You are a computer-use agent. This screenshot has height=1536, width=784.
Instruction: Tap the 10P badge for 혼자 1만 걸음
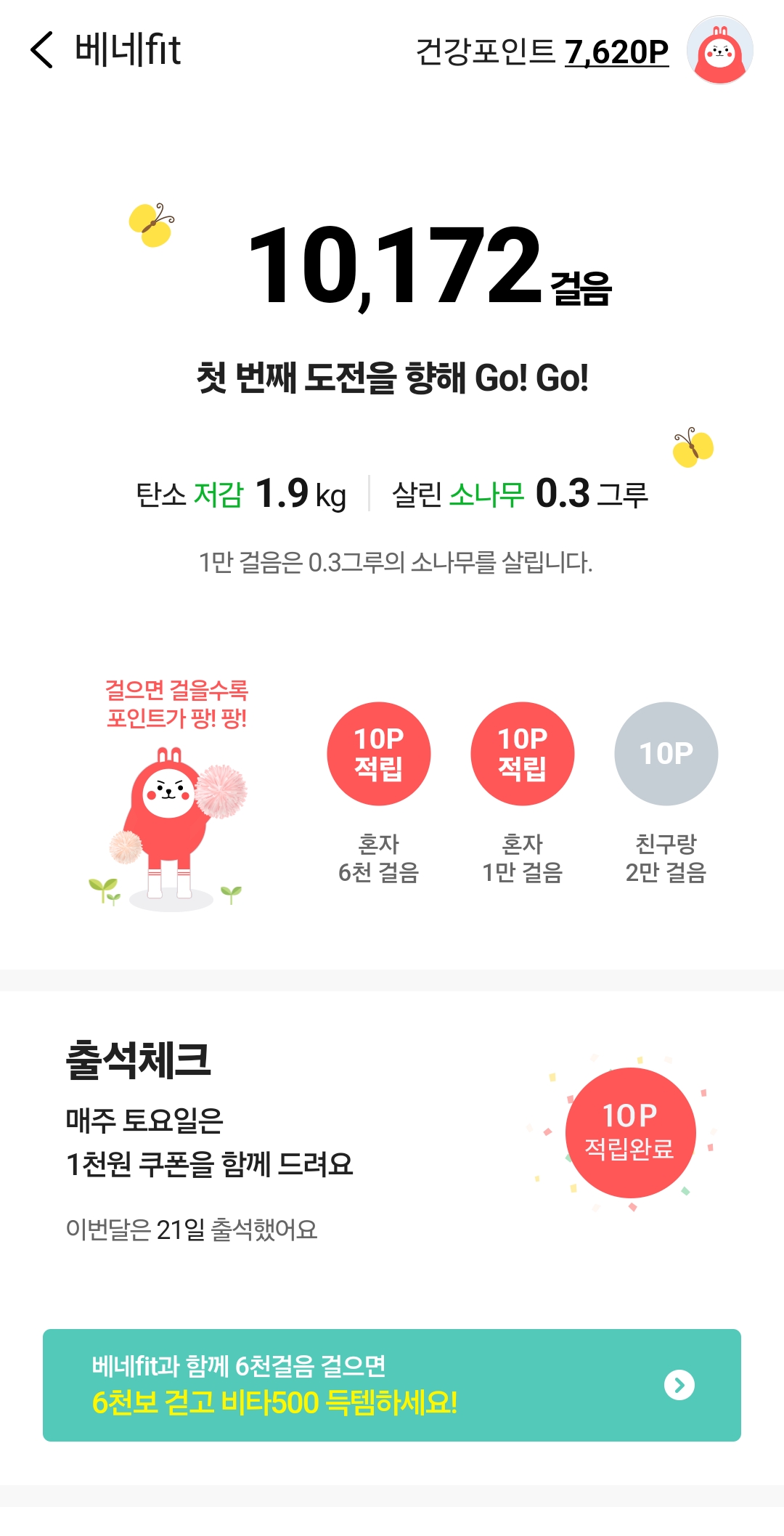coord(522,753)
